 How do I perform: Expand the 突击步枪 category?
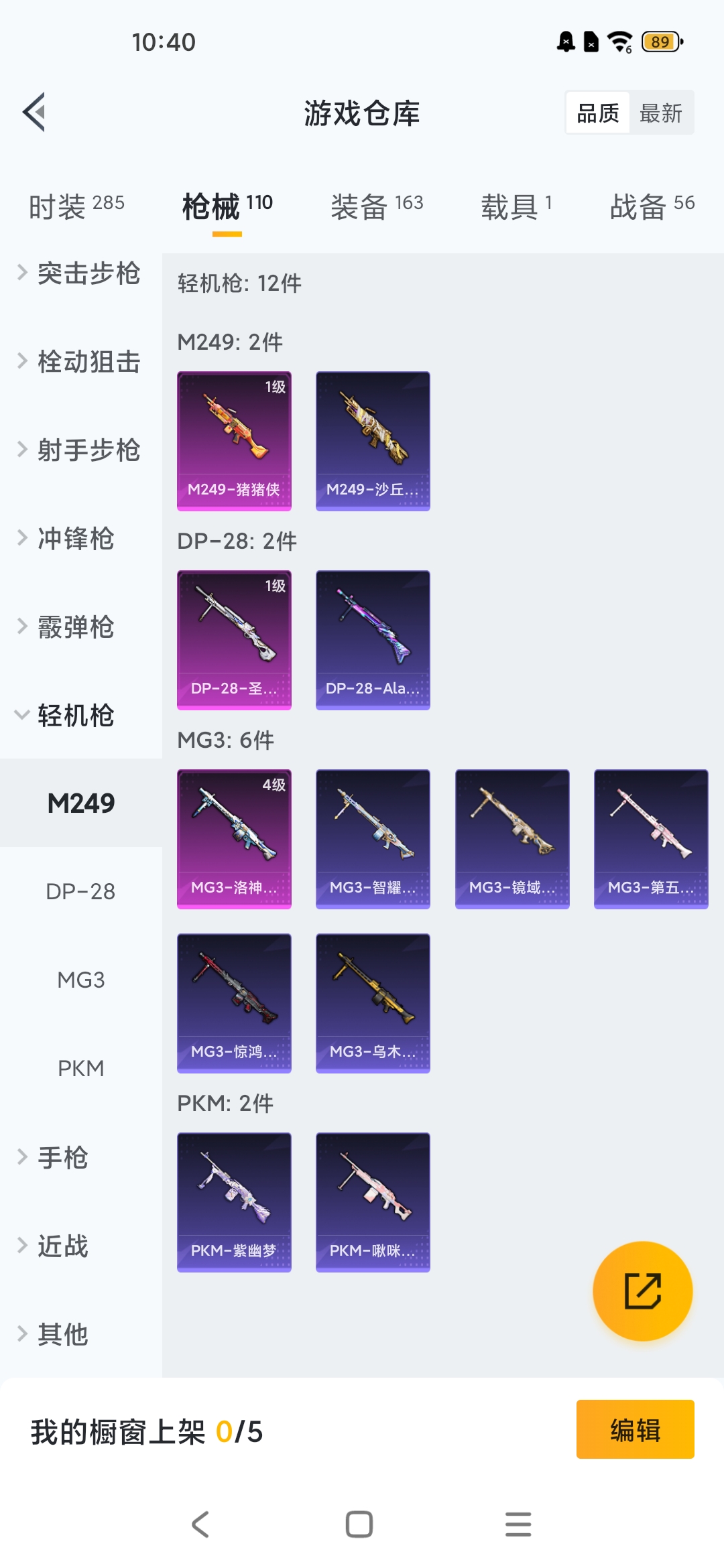(x=80, y=273)
